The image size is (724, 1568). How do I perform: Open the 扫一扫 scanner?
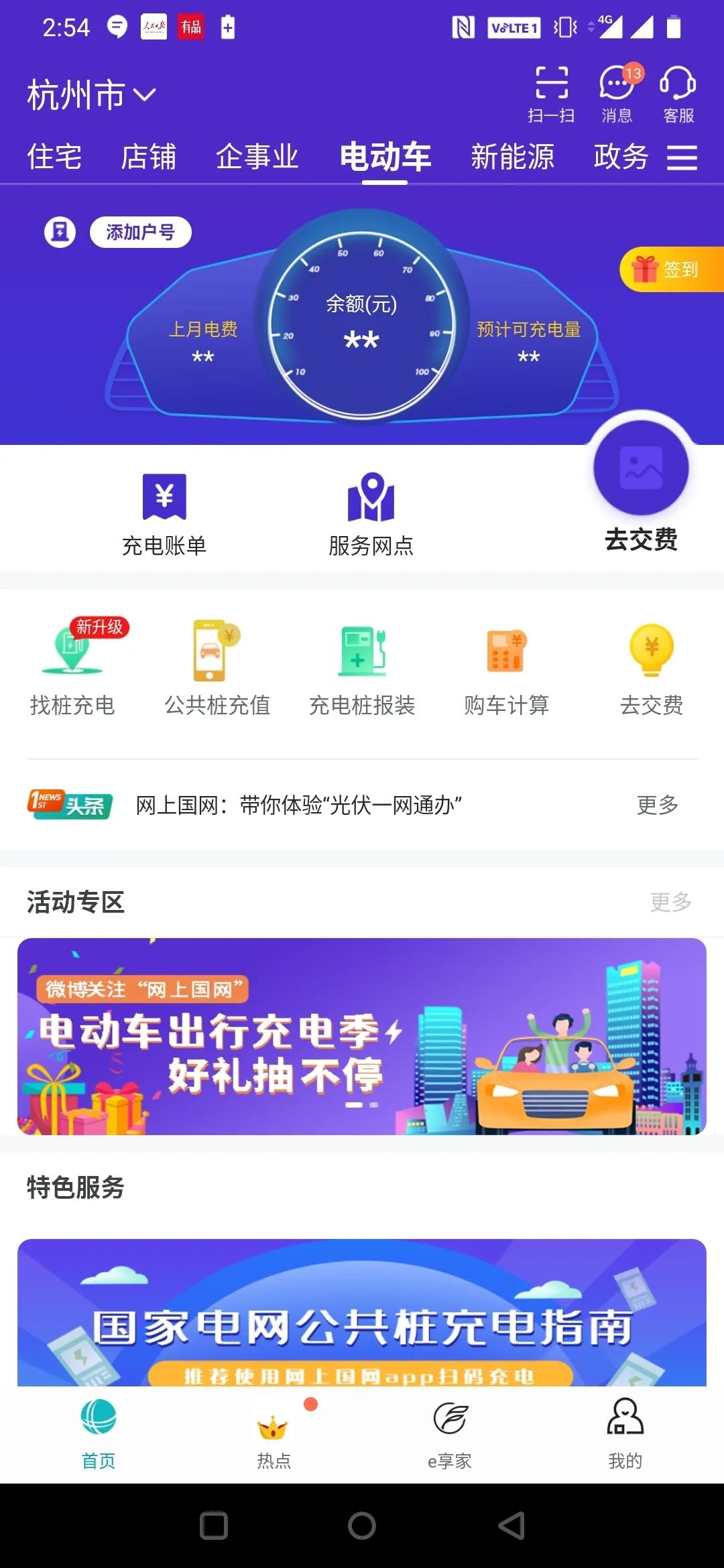pos(551,94)
